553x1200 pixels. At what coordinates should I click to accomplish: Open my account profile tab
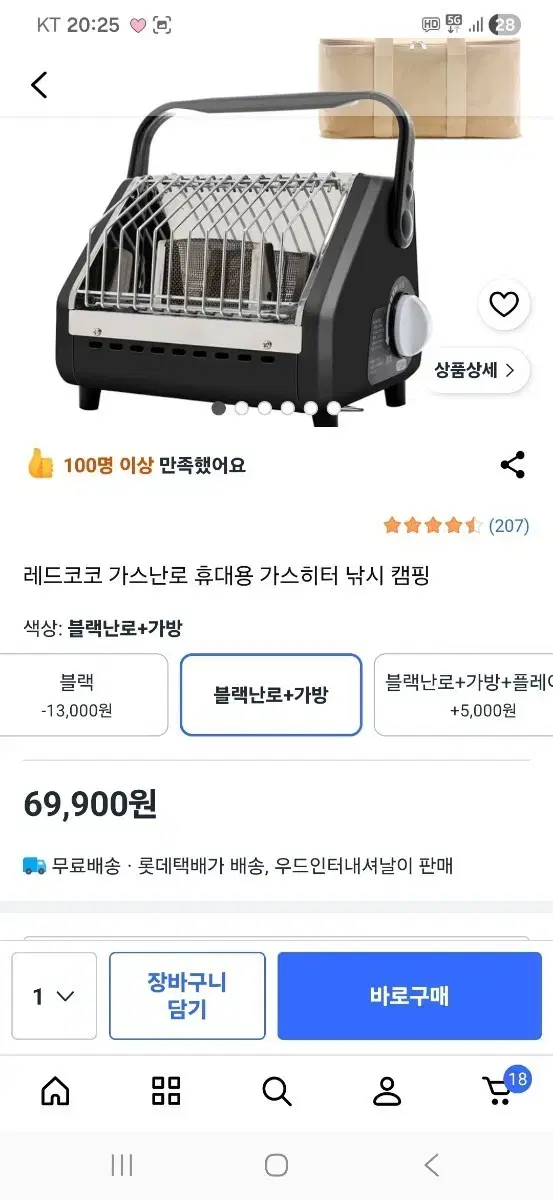click(387, 1091)
